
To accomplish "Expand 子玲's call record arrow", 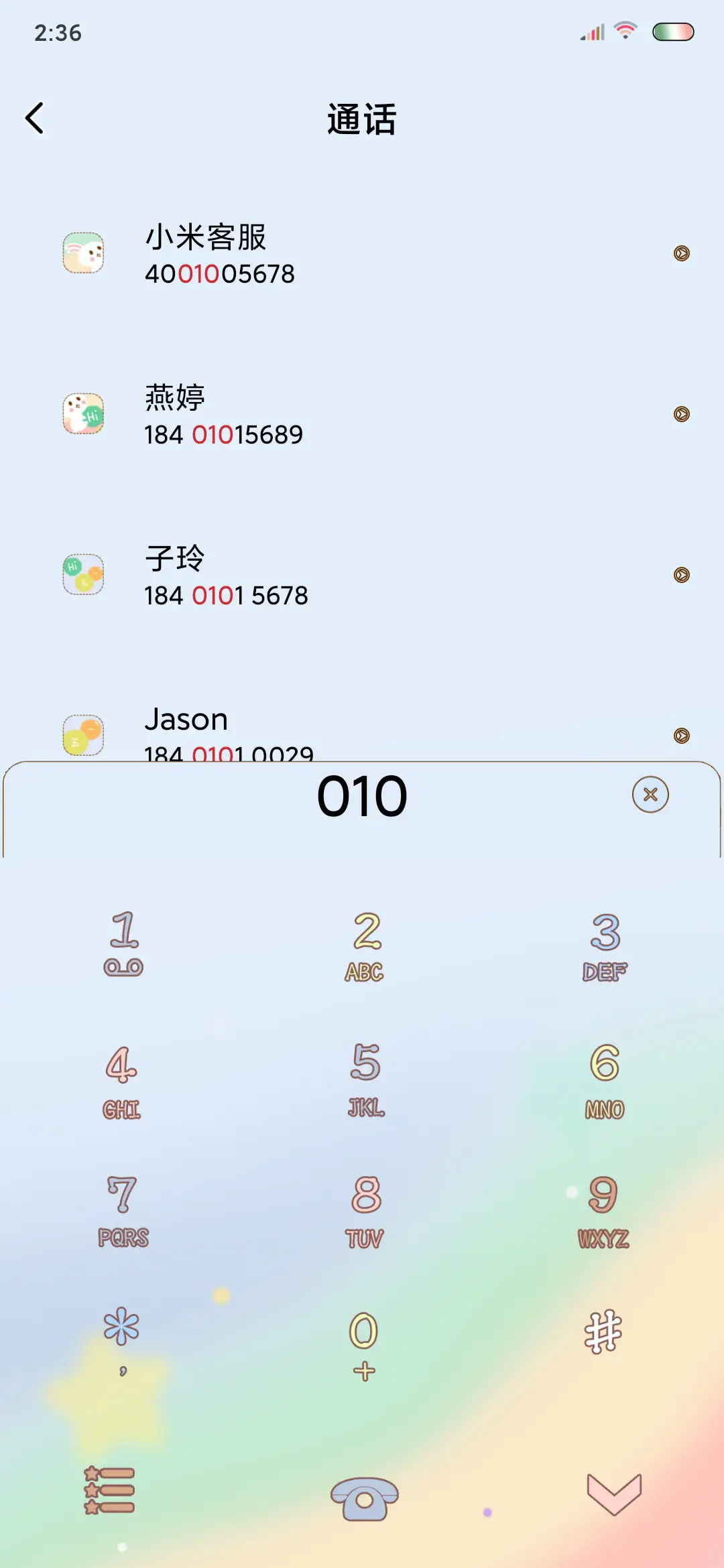I will click(x=682, y=576).
